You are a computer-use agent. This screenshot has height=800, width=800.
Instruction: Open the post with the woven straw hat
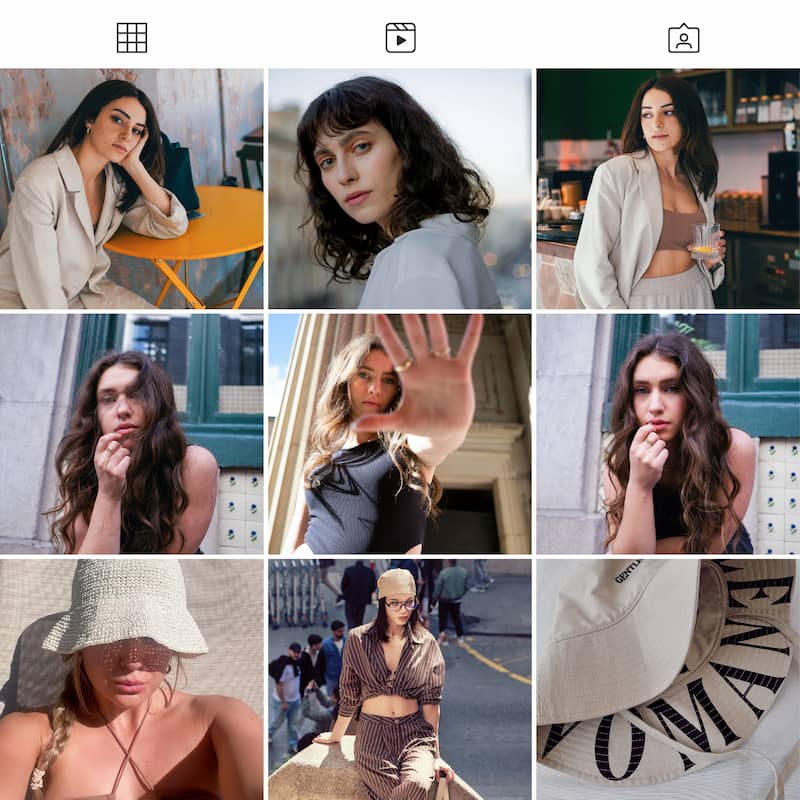click(x=132, y=679)
